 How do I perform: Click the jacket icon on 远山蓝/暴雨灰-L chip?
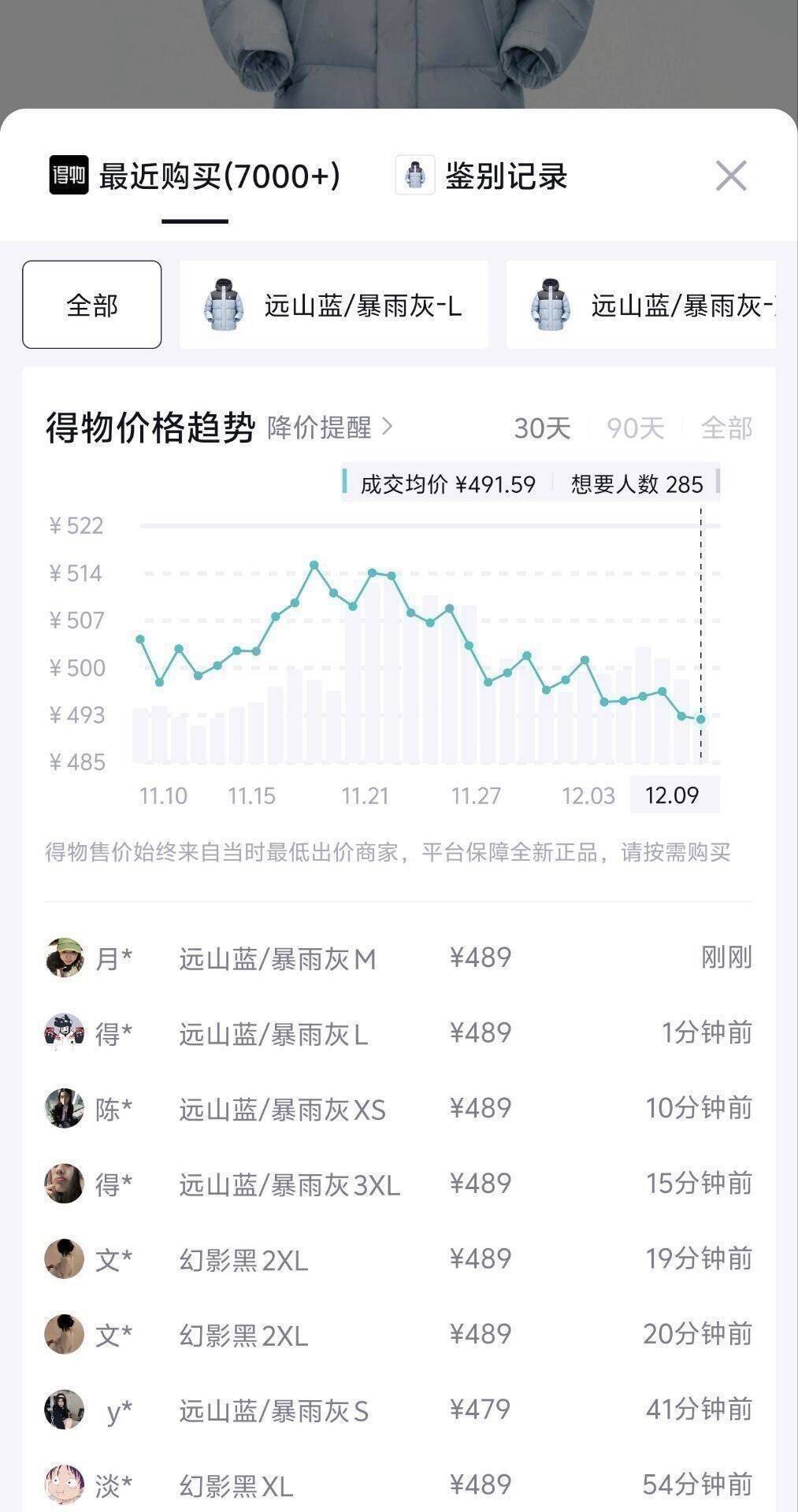point(223,303)
